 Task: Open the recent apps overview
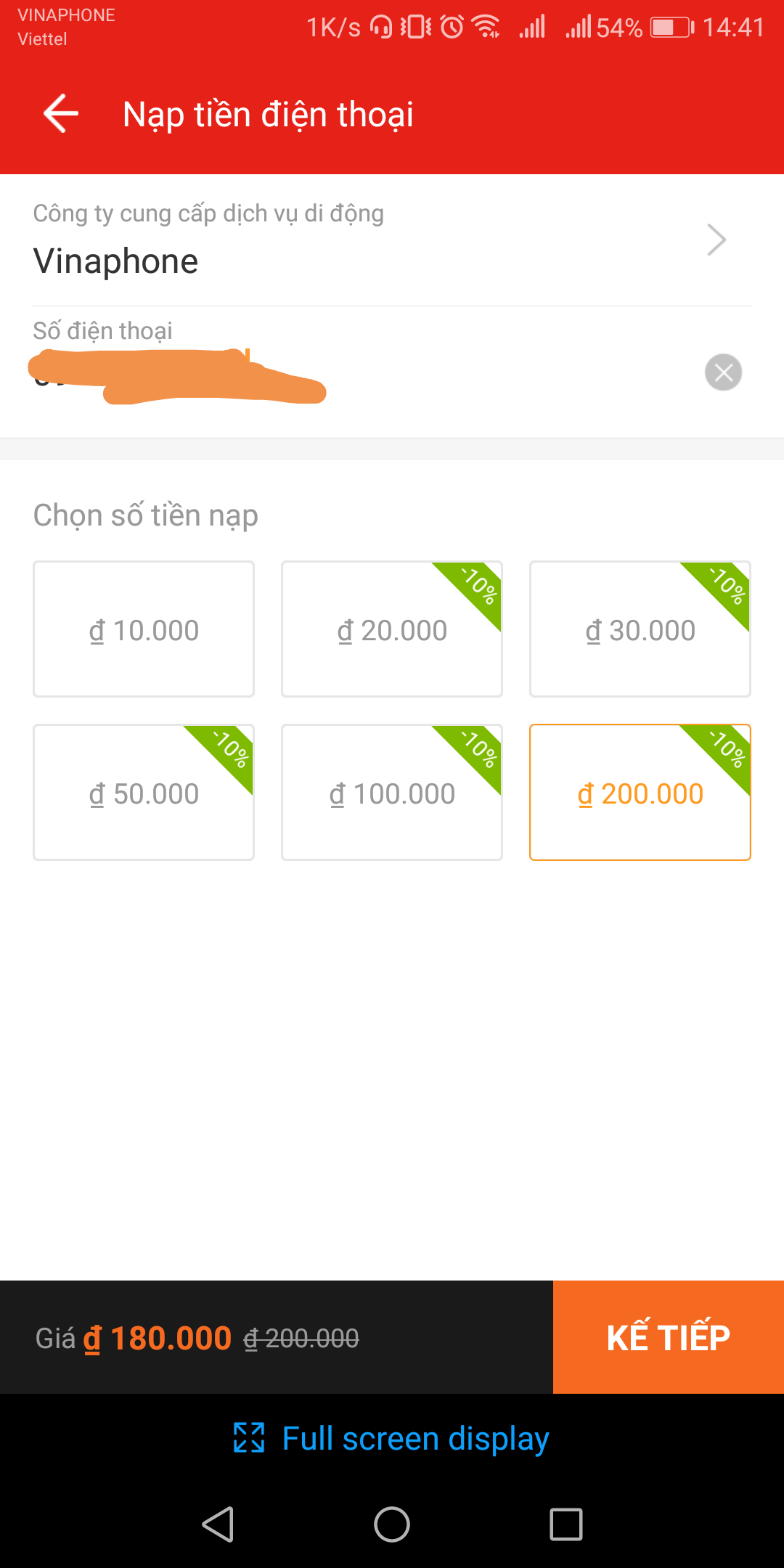tap(566, 1524)
